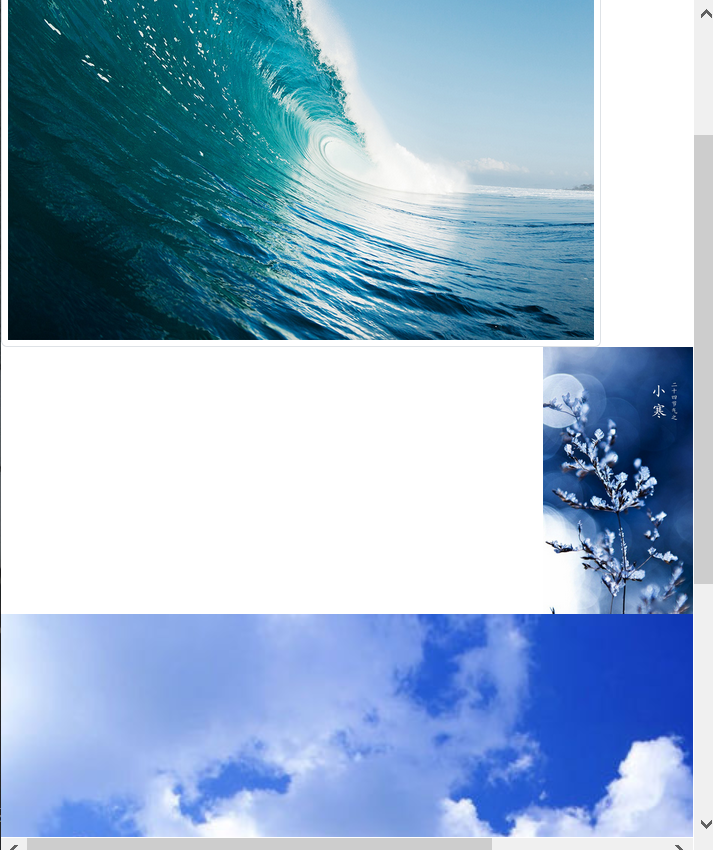Tap the horizontal scrollbar's right arrow
Screen dimensions: 713x850
[681, 845]
